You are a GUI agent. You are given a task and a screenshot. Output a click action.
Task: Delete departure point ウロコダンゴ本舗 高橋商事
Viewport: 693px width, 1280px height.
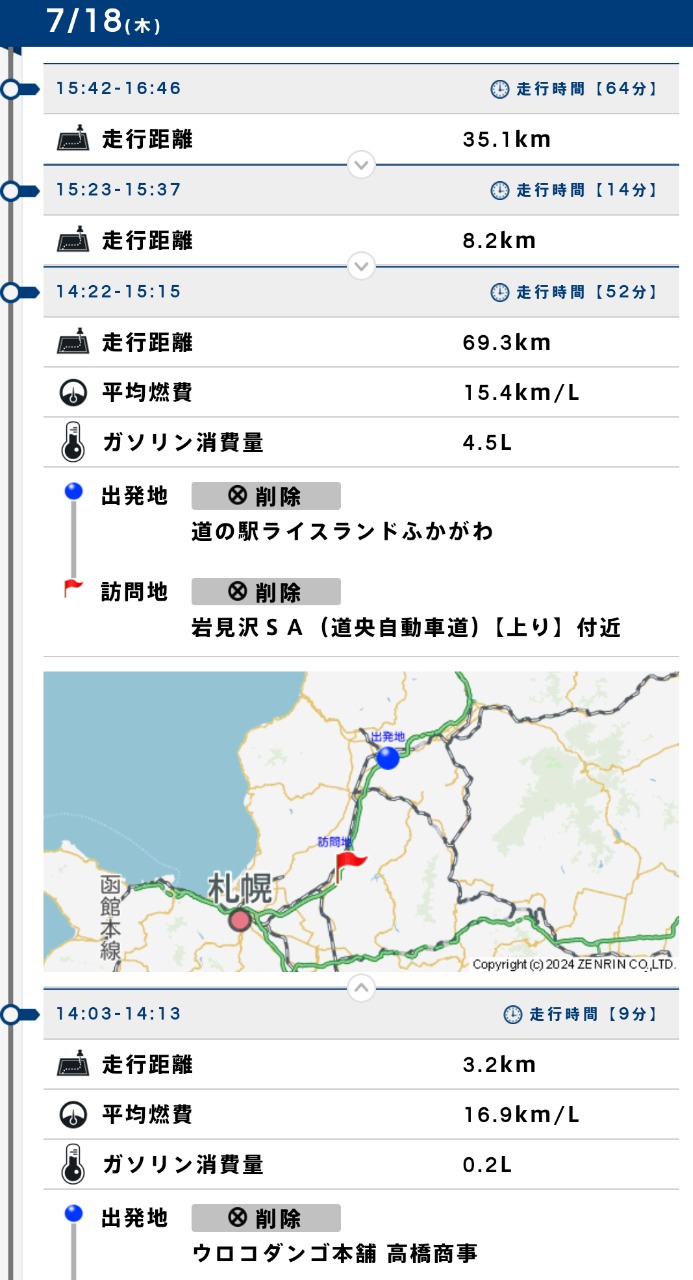(x=266, y=1218)
